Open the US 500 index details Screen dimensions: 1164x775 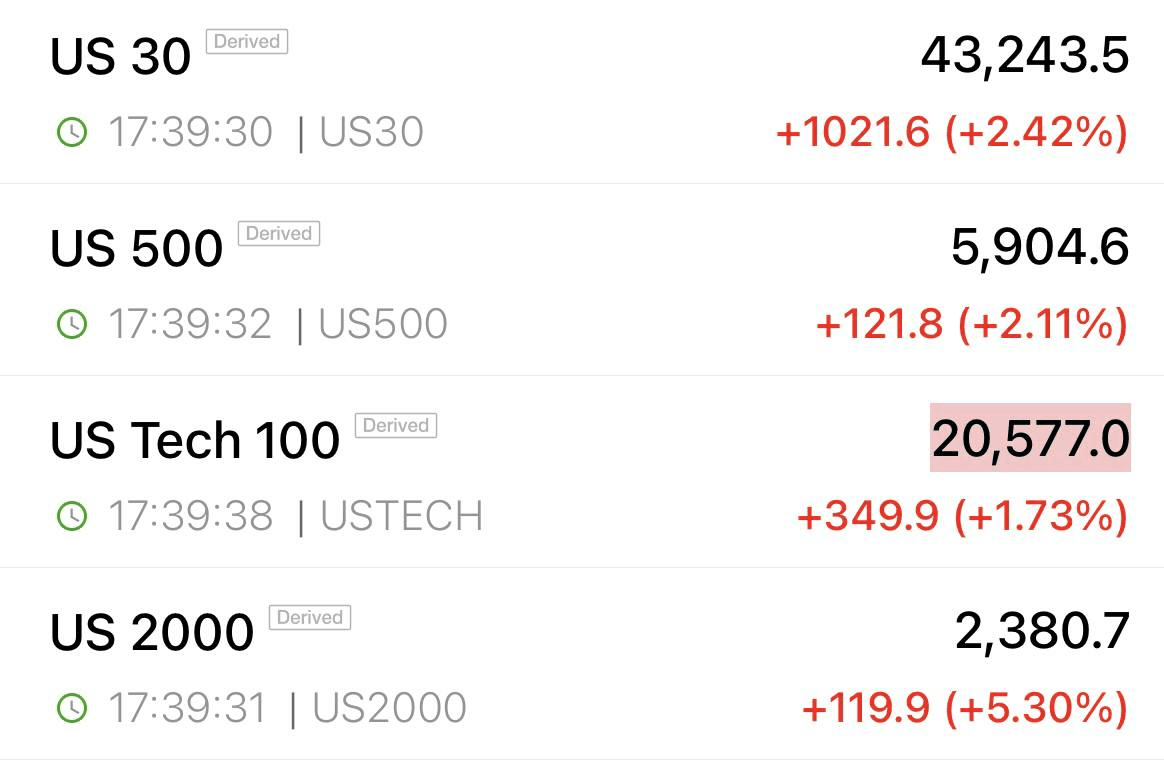(x=136, y=249)
